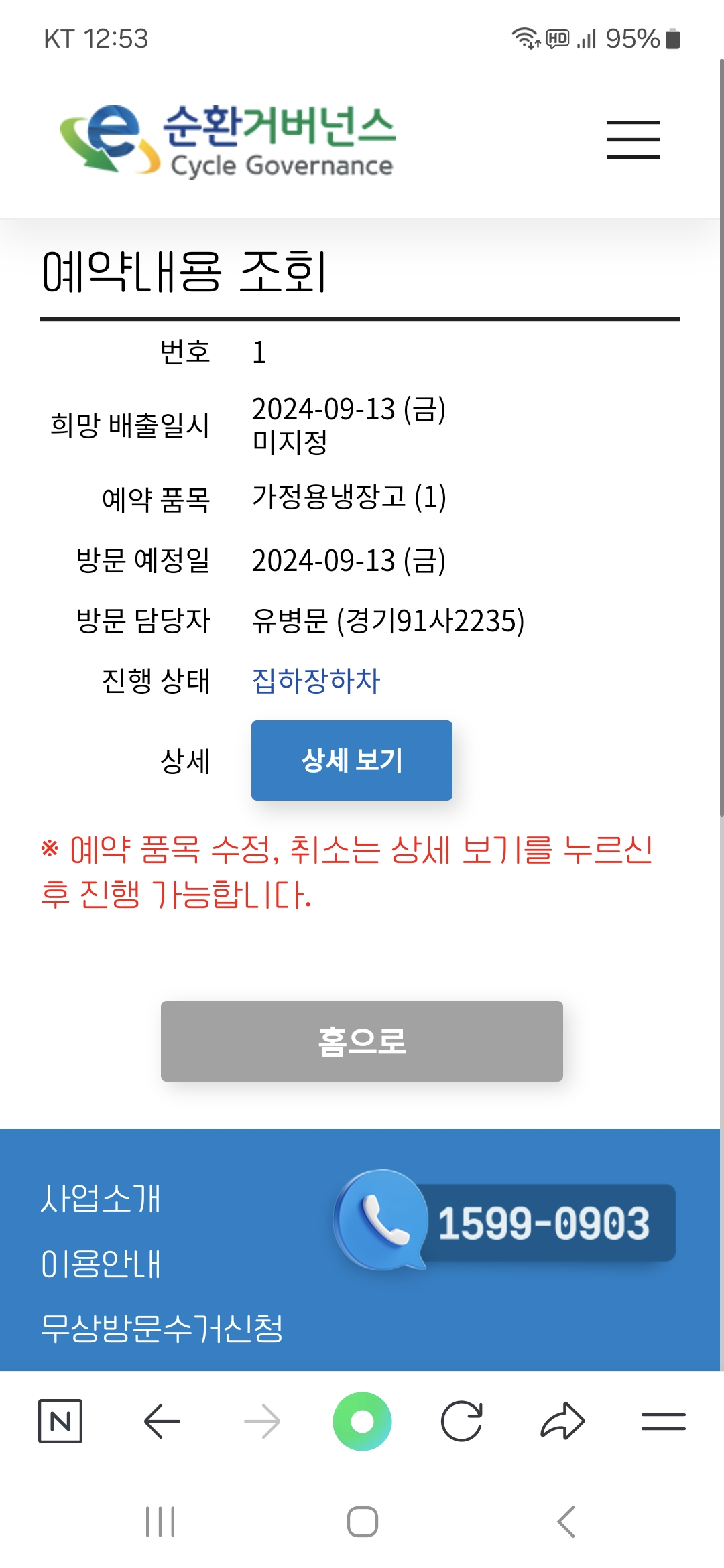Open the 사업소개 footer link
The image size is (724, 1568).
pyautogui.click(x=101, y=1199)
